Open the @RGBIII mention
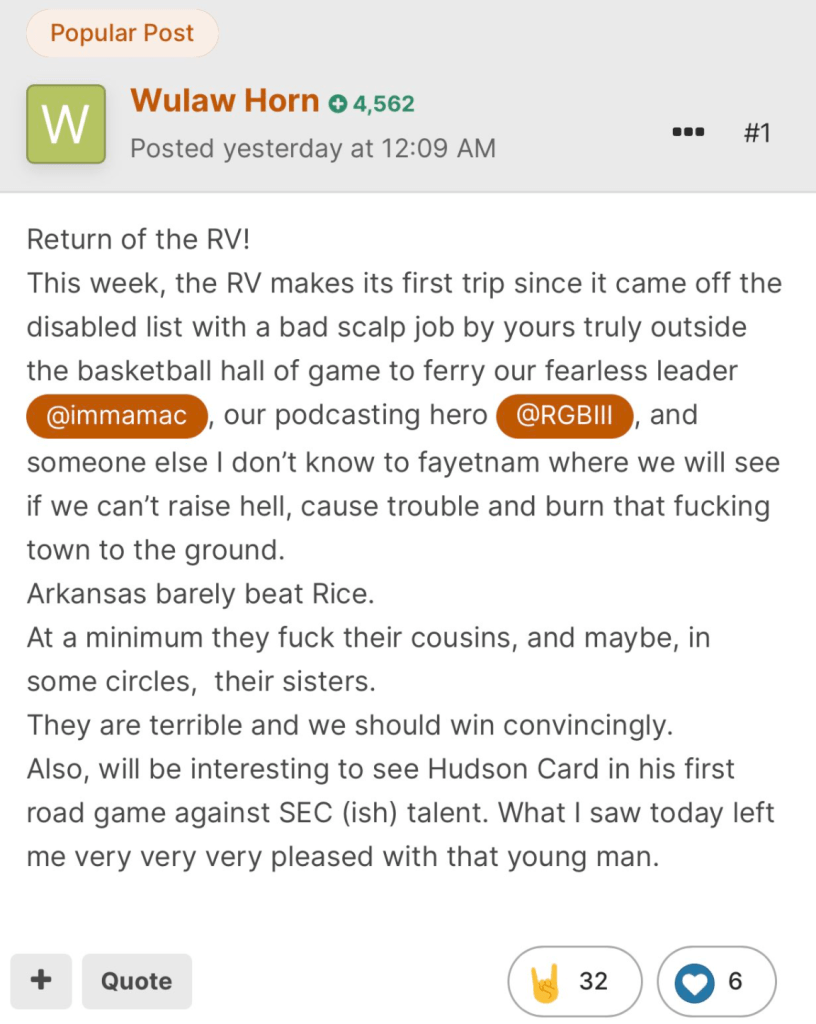 coord(565,416)
